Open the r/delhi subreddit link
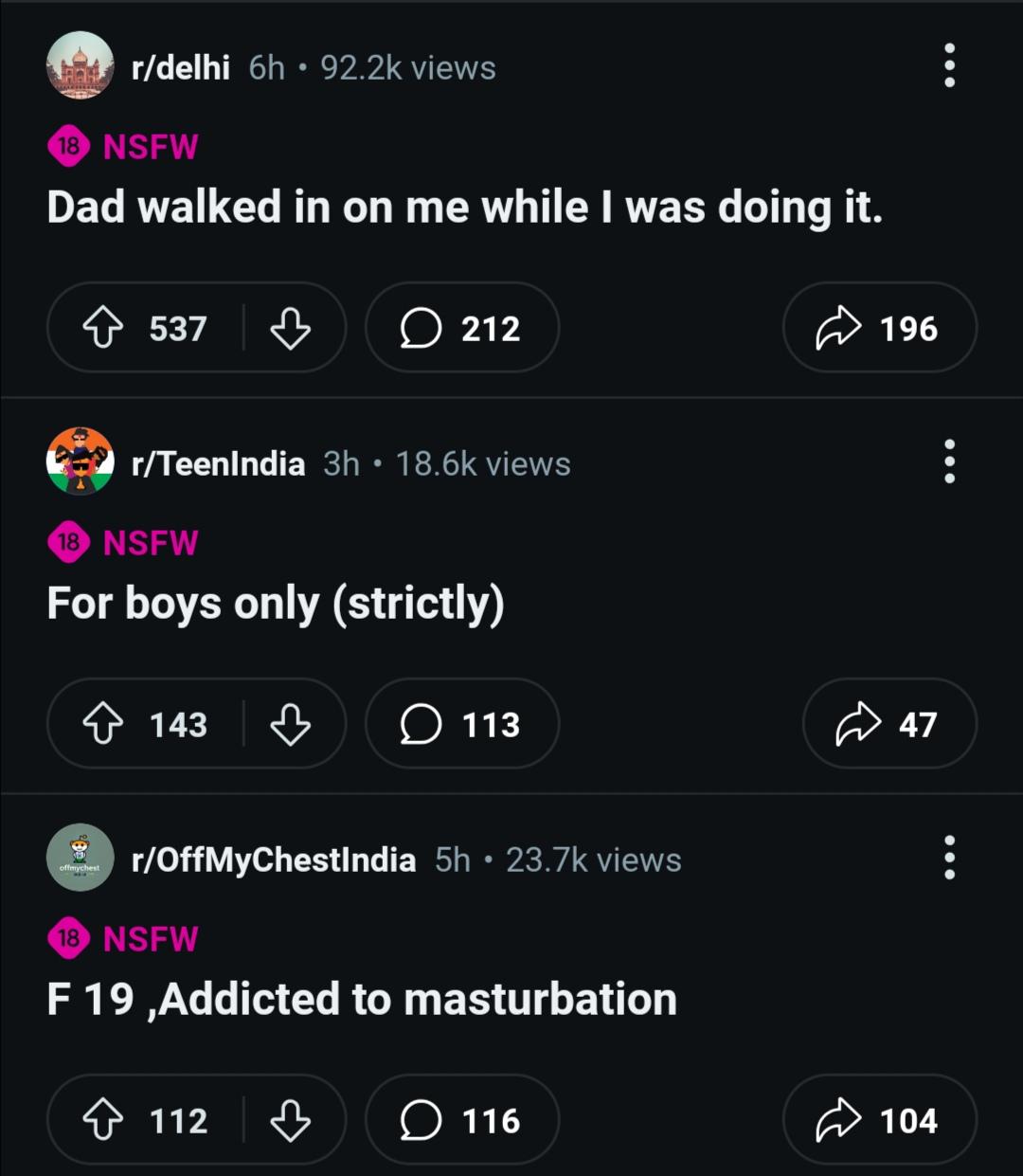1023x1176 pixels. (x=180, y=68)
